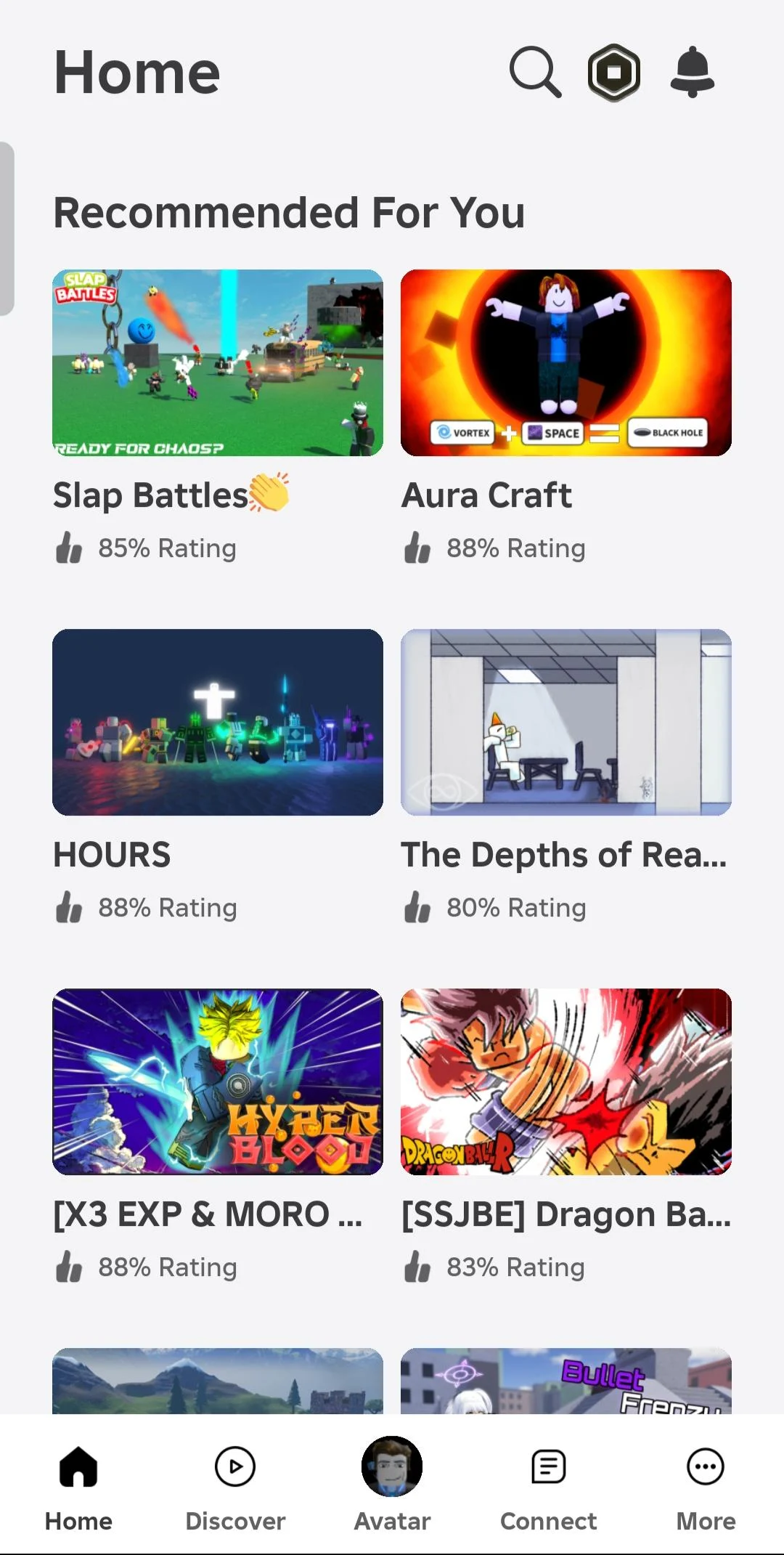The width and height of the screenshot is (784, 1555).
Task: Open the Robux balance icon
Action: coord(614,73)
